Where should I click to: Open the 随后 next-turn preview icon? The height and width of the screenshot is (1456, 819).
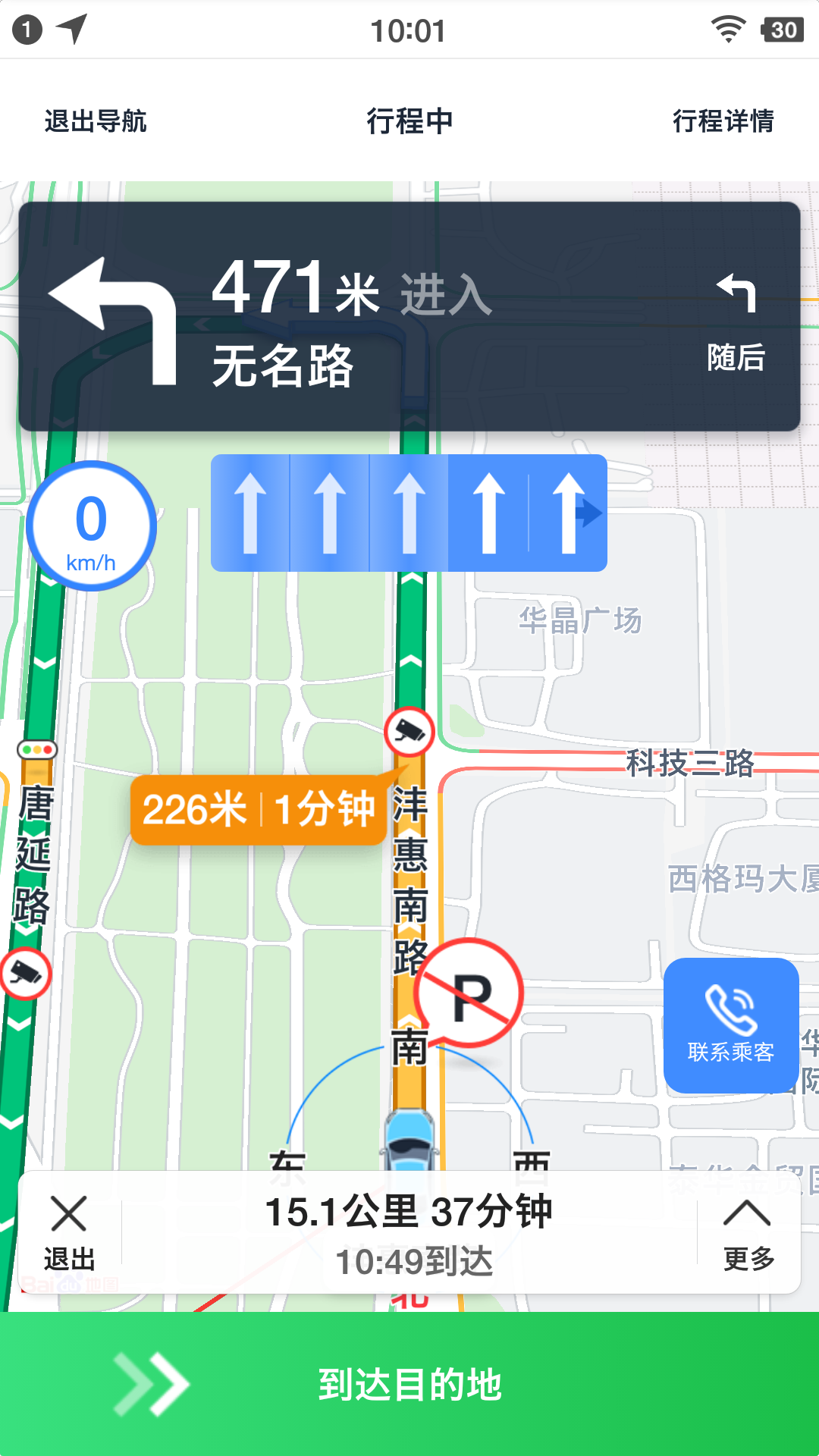(x=737, y=296)
